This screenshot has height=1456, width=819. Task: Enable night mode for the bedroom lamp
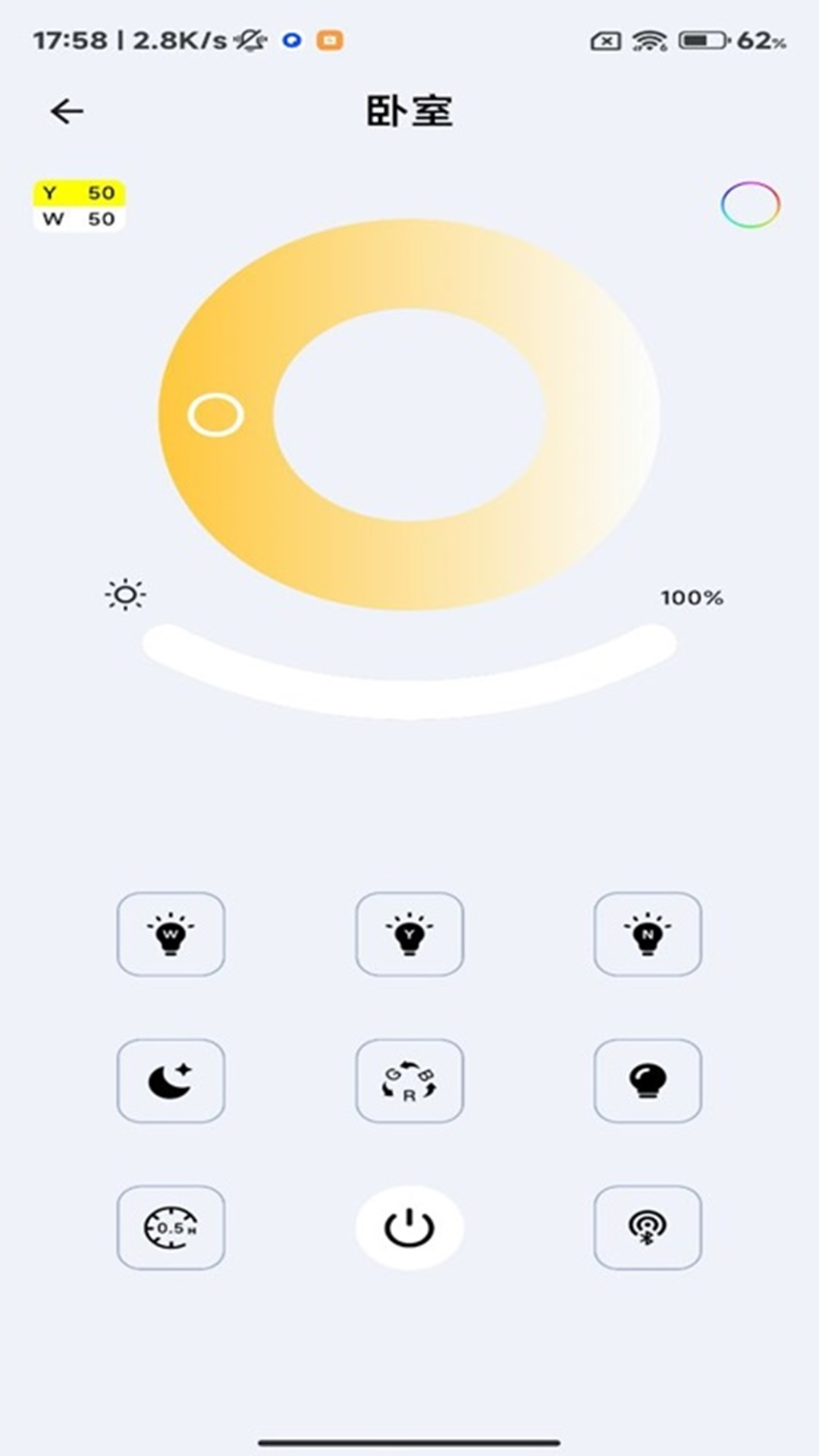tap(171, 1083)
